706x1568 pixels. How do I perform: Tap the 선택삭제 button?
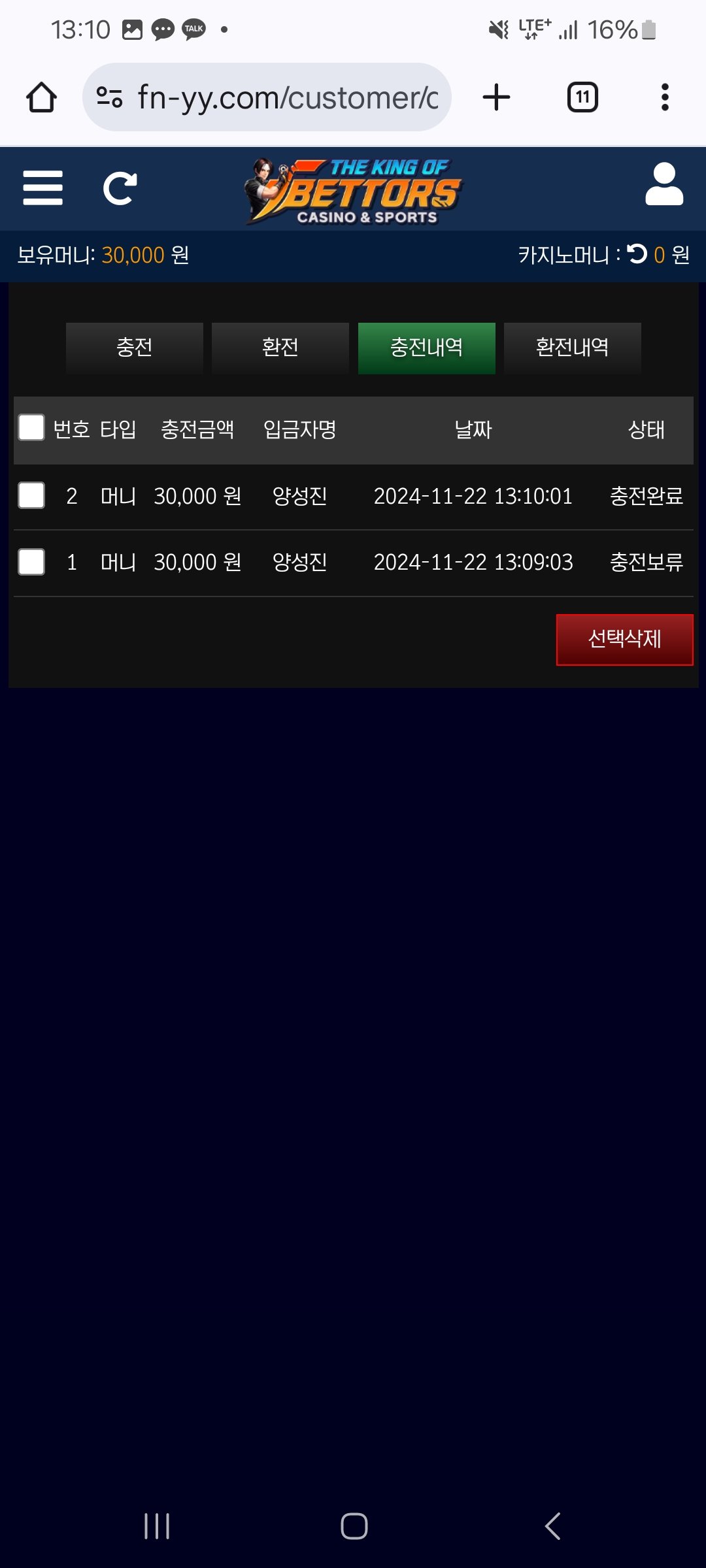pyautogui.click(x=624, y=639)
